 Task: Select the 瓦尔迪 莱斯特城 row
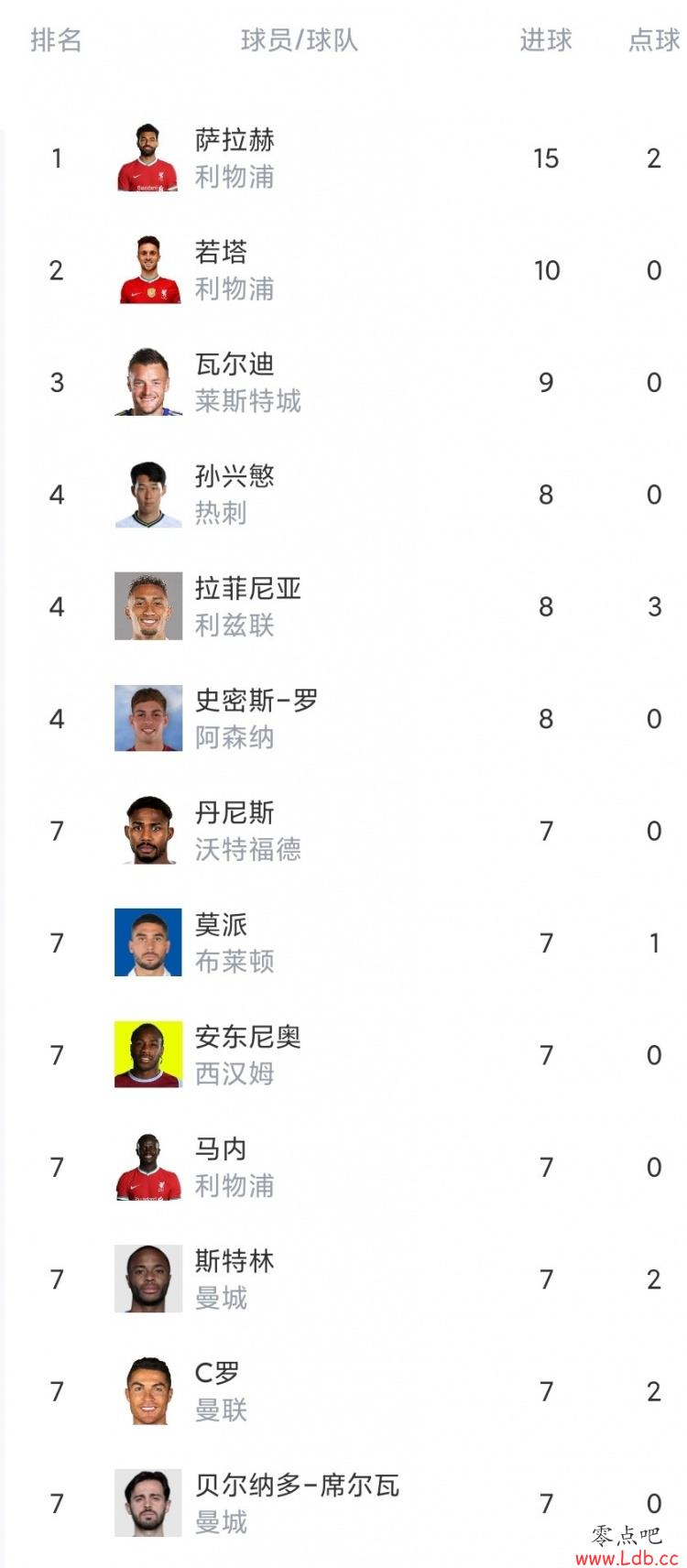(x=343, y=382)
